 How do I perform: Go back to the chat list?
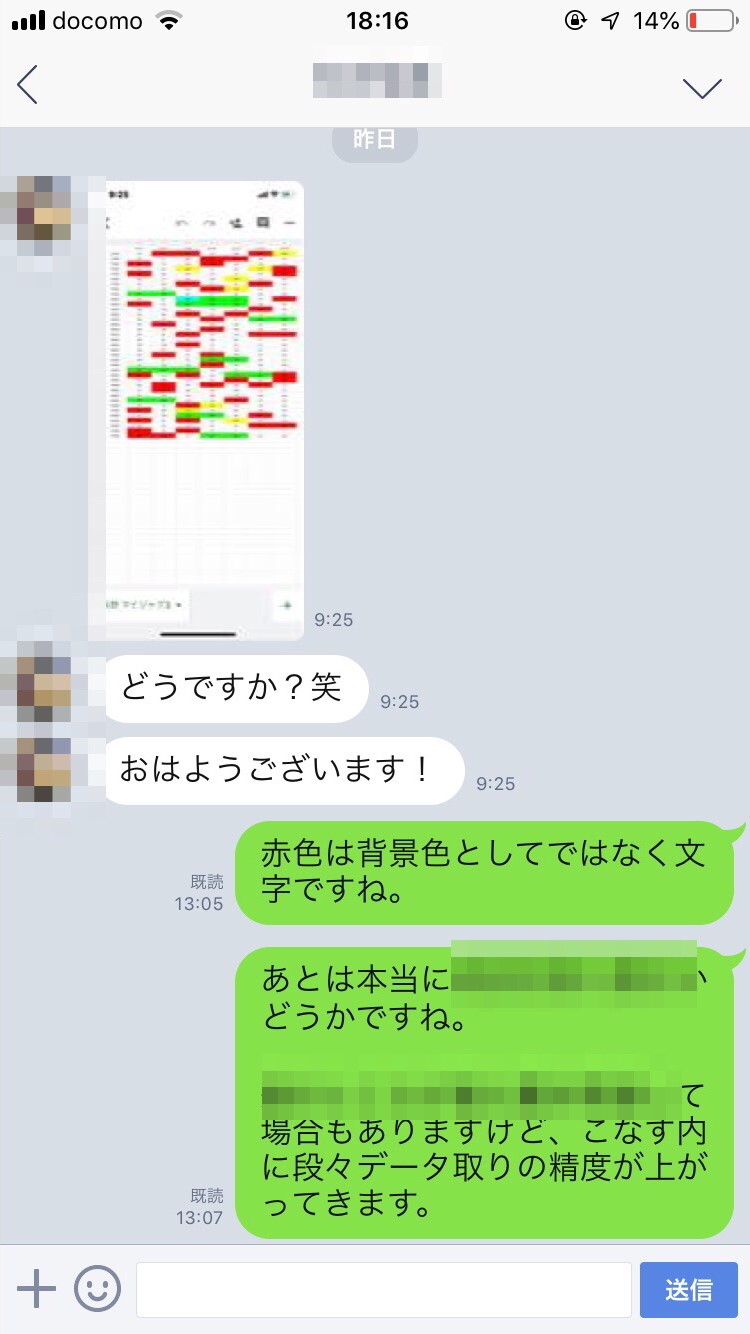click(28, 86)
